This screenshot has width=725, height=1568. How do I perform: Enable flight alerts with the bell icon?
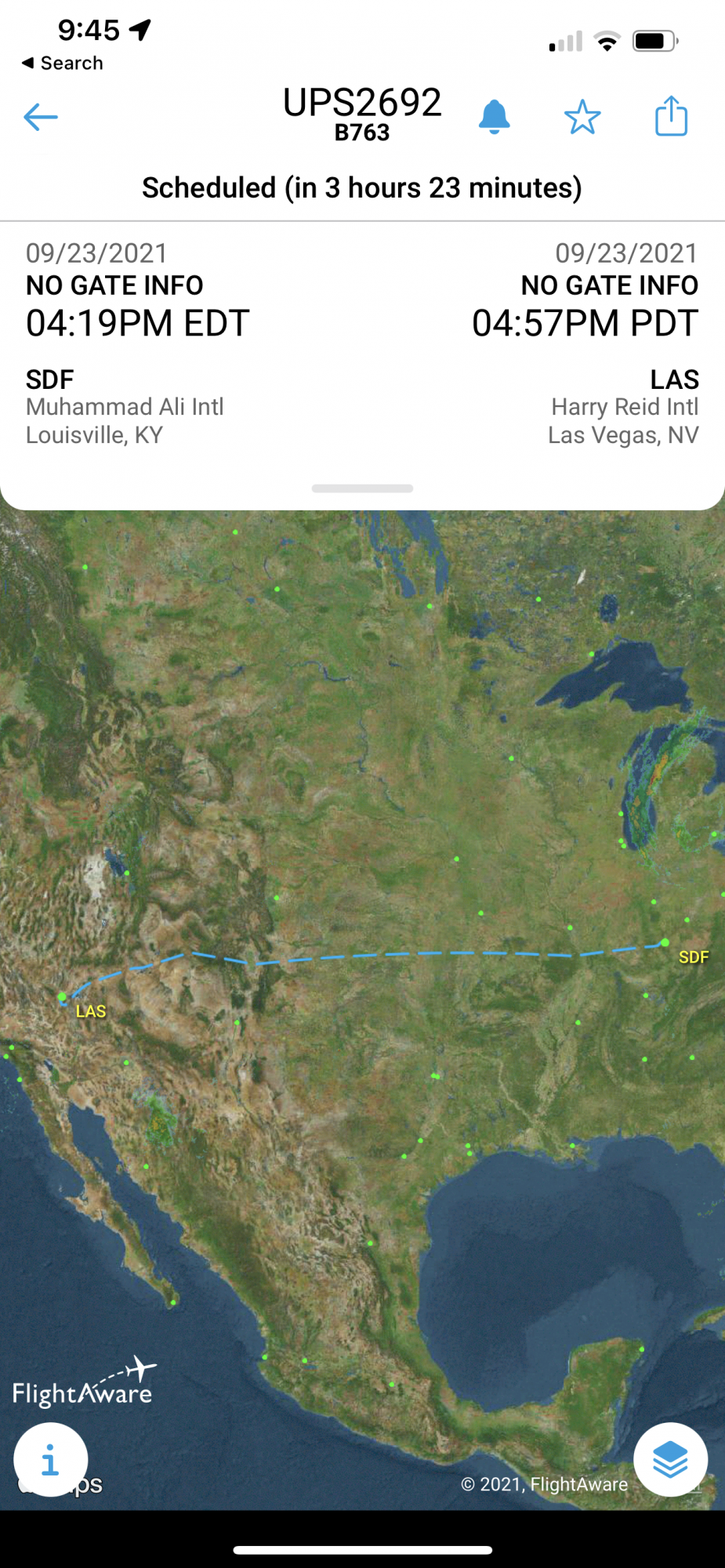494,118
